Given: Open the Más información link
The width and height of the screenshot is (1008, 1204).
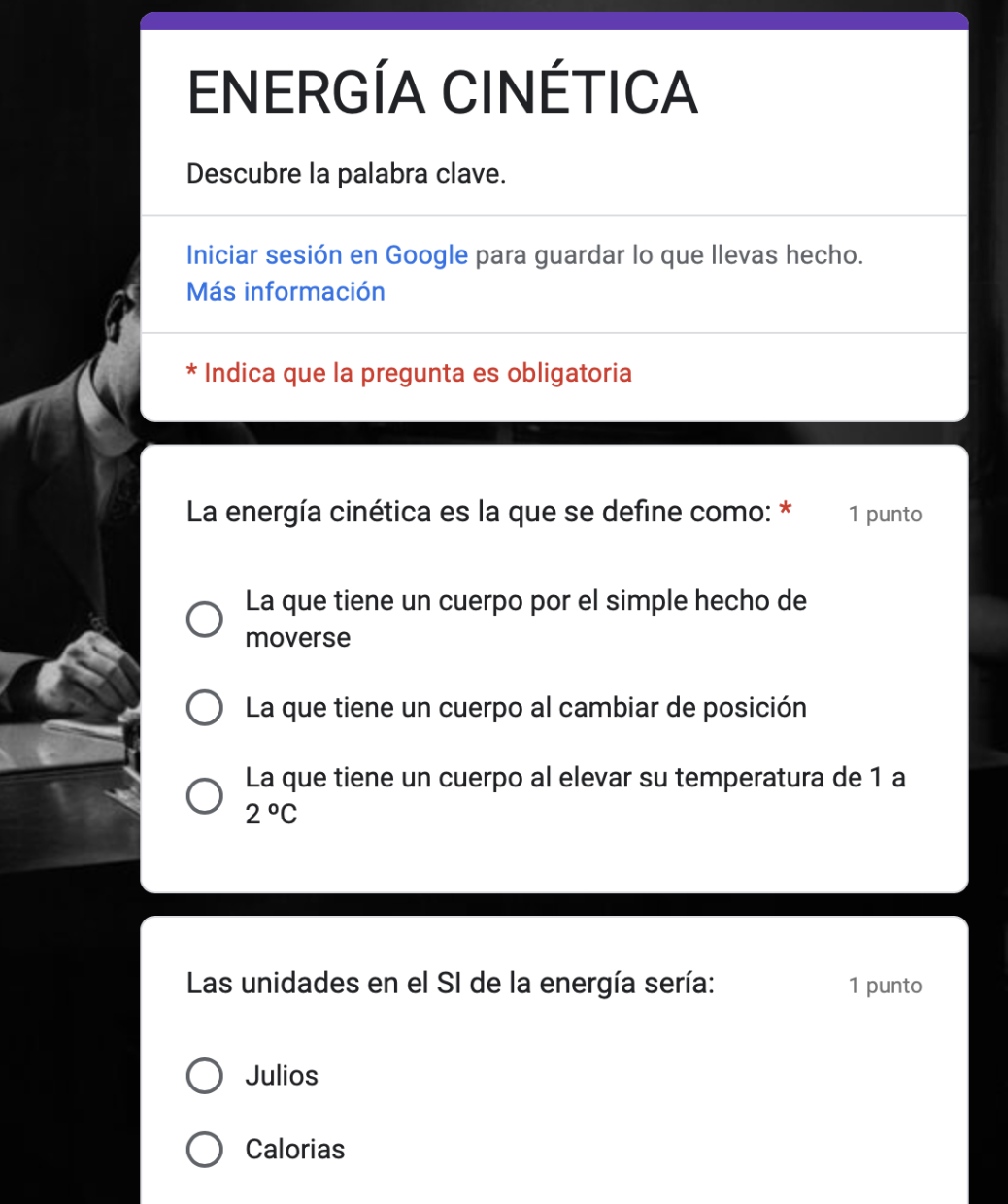Looking at the screenshot, I should [286, 292].
